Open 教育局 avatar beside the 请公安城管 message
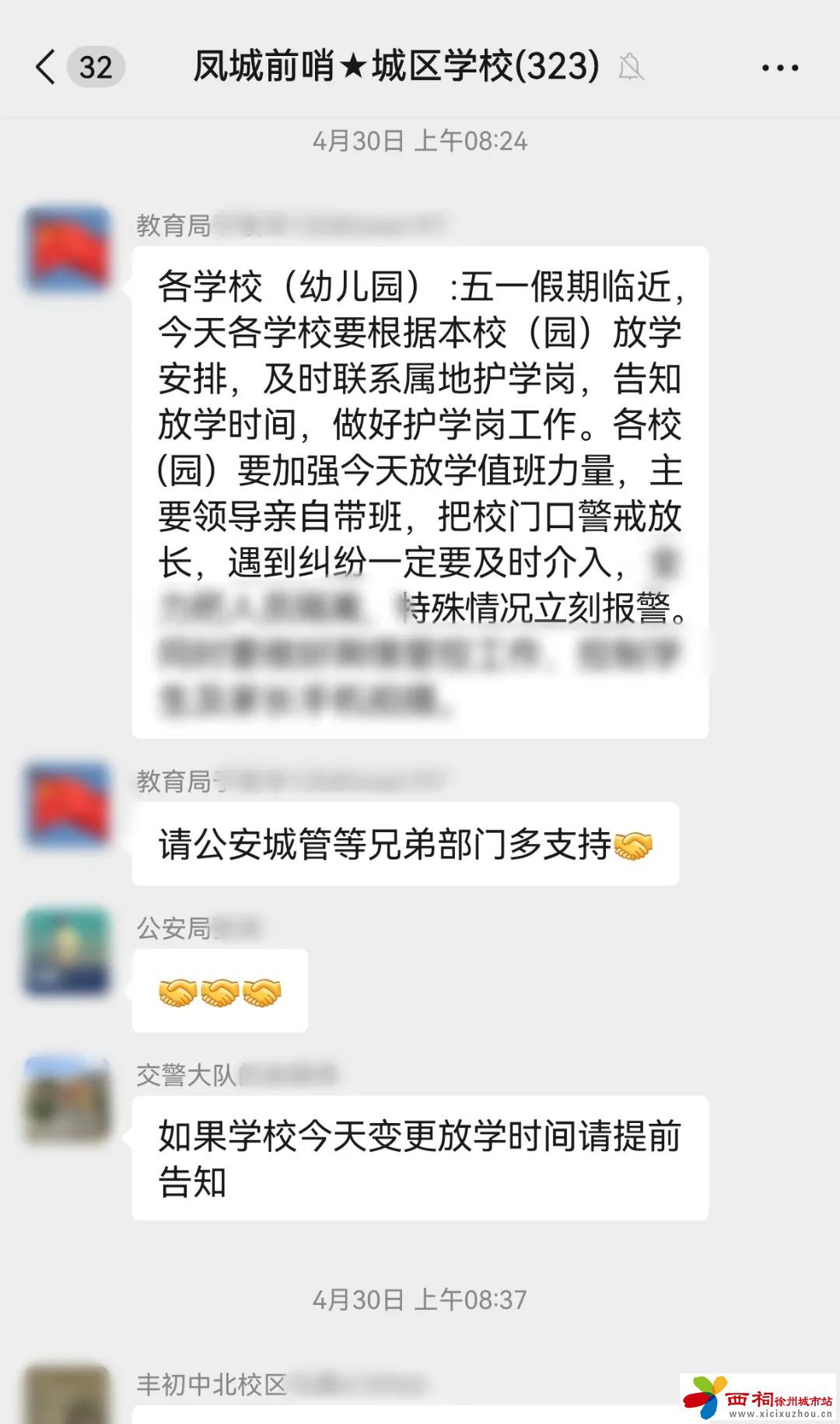The width and height of the screenshot is (840, 1424). (68, 805)
